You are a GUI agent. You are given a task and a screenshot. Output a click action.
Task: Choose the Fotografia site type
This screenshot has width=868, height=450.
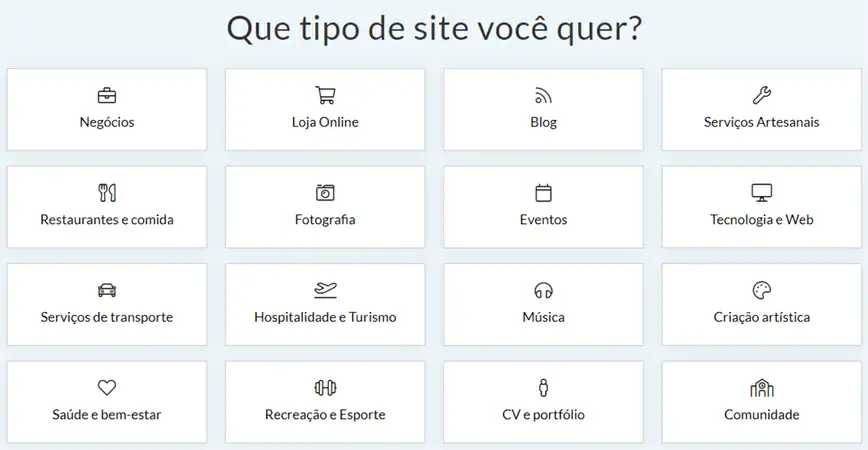[x=325, y=206]
